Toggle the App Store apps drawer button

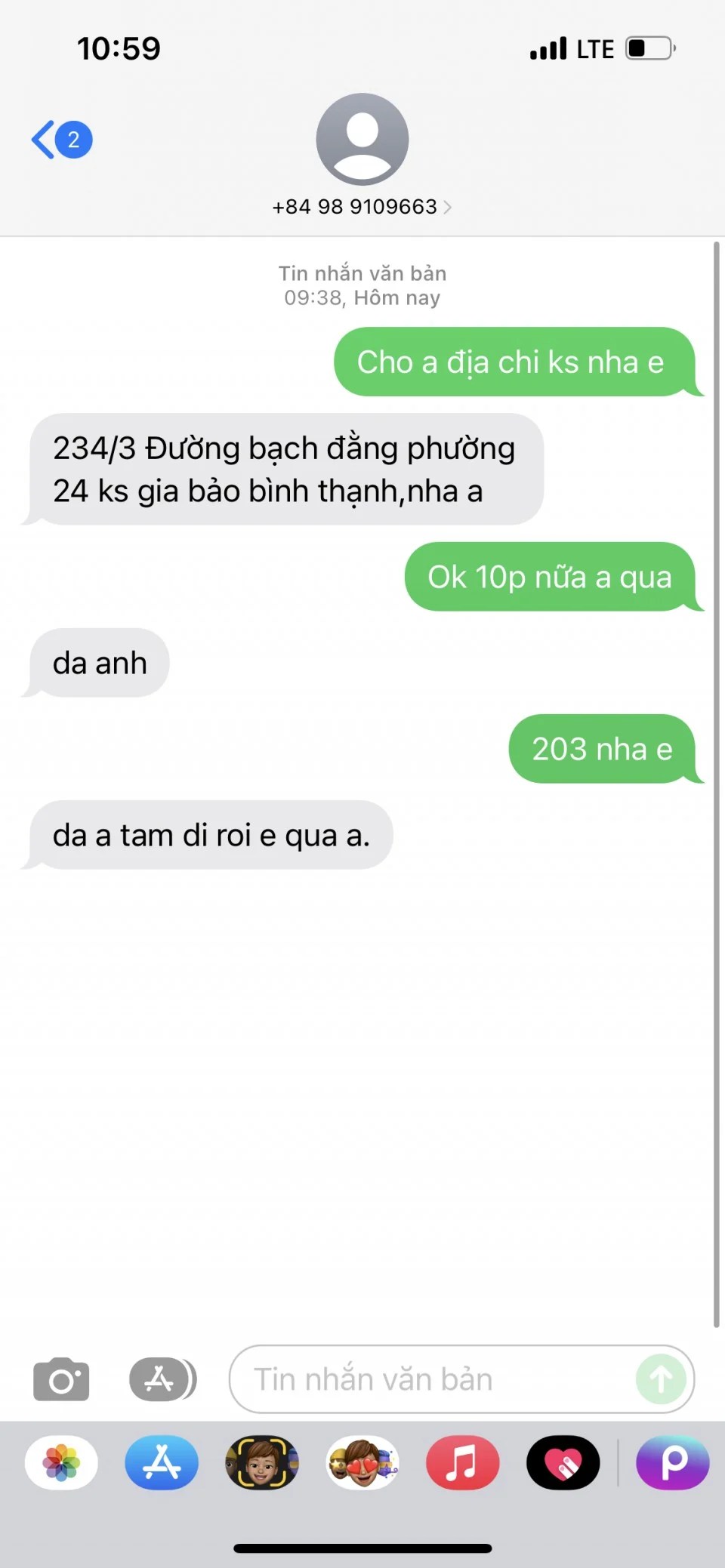pos(162,1380)
